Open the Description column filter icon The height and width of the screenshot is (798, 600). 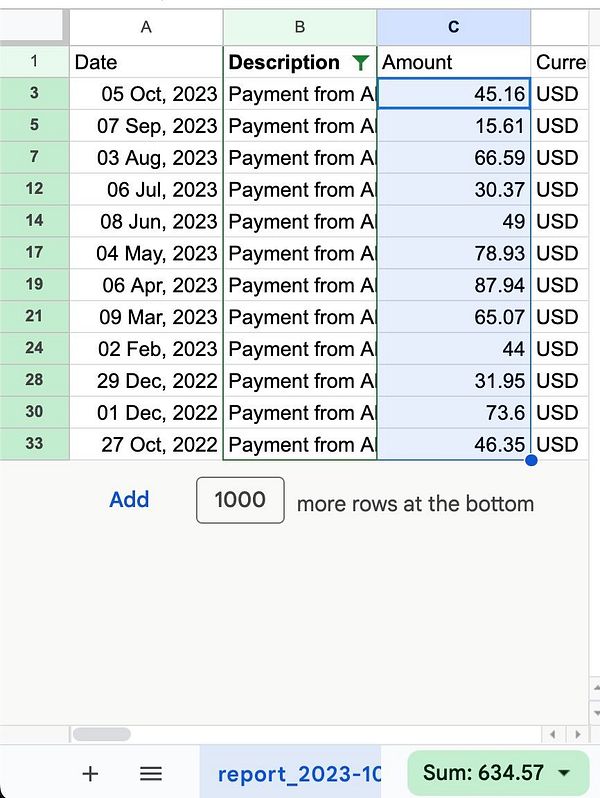(361, 63)
